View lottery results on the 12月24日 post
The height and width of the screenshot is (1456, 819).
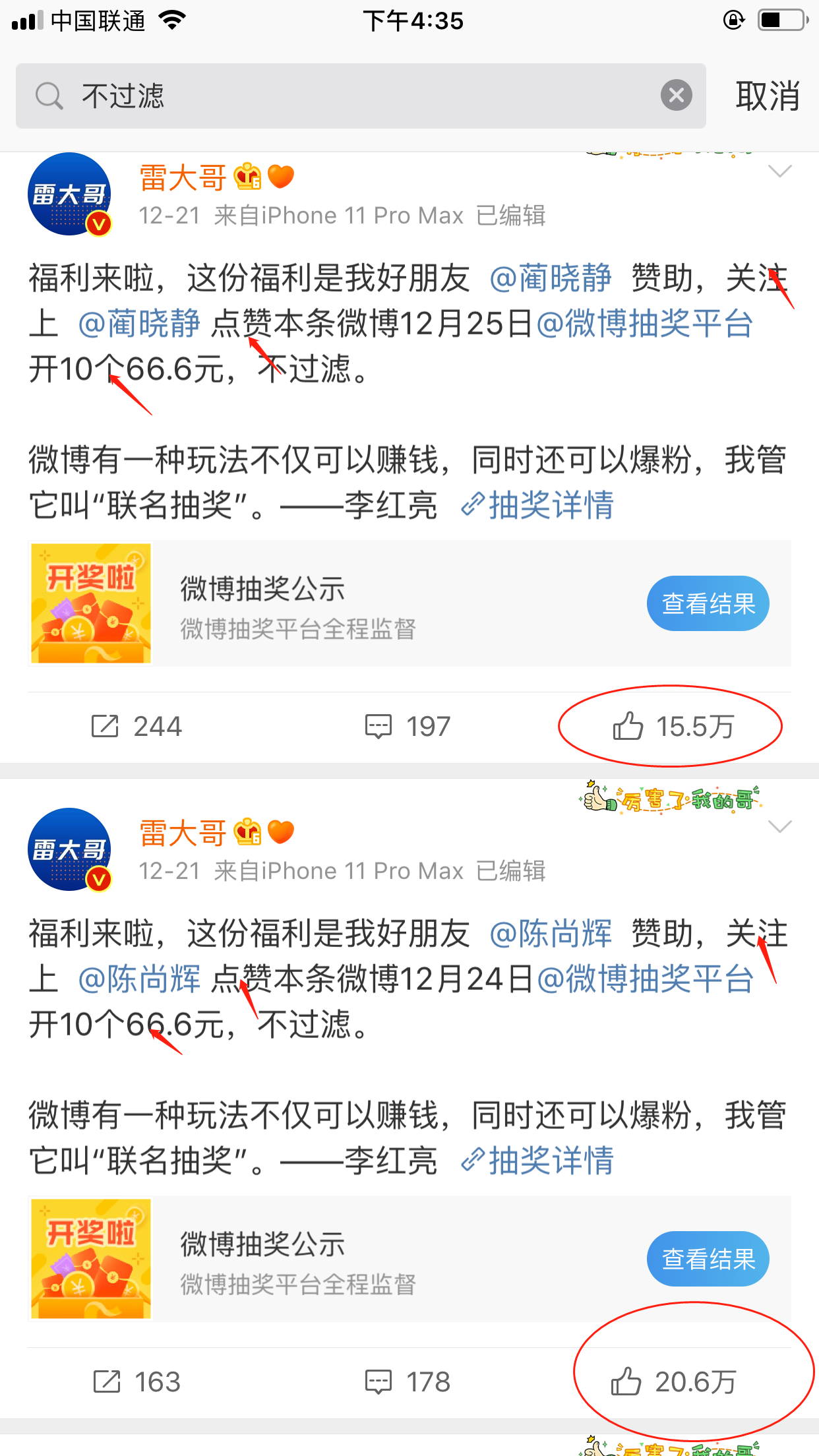click(708, 1259)
